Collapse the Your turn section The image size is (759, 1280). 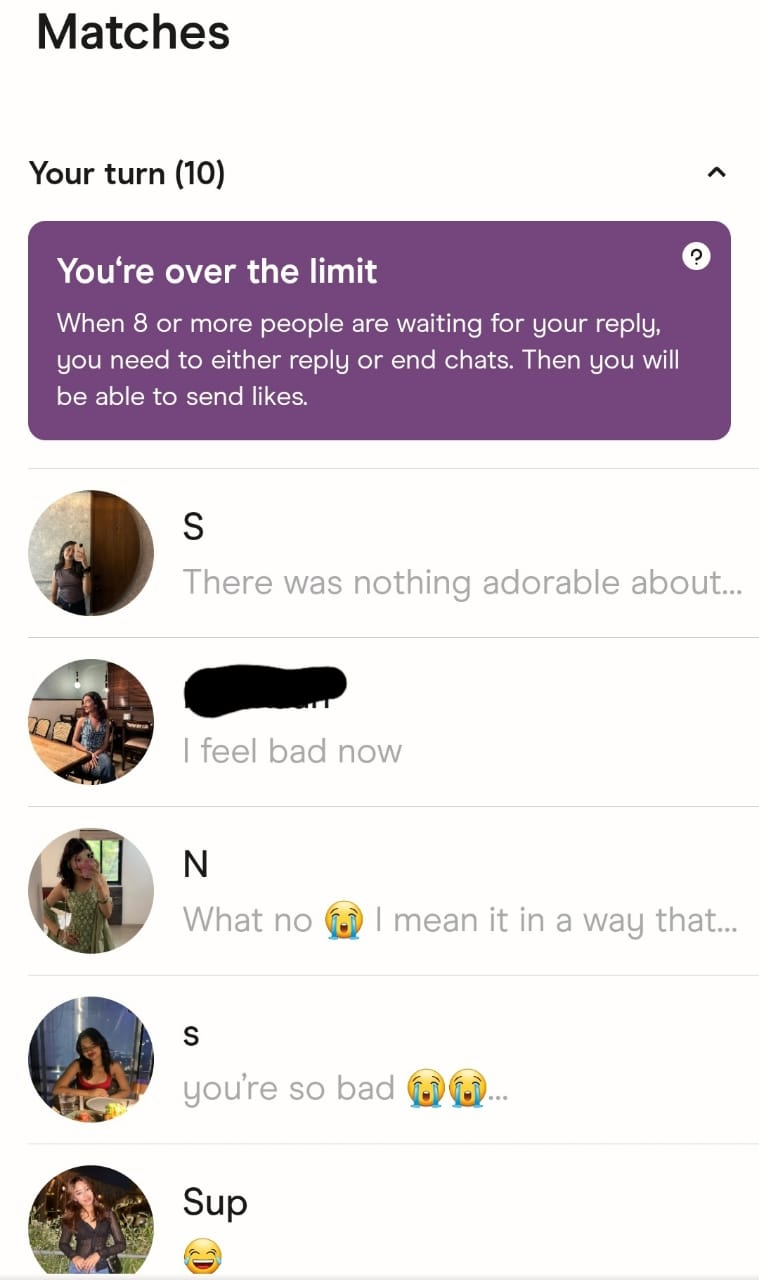(715, 173)
